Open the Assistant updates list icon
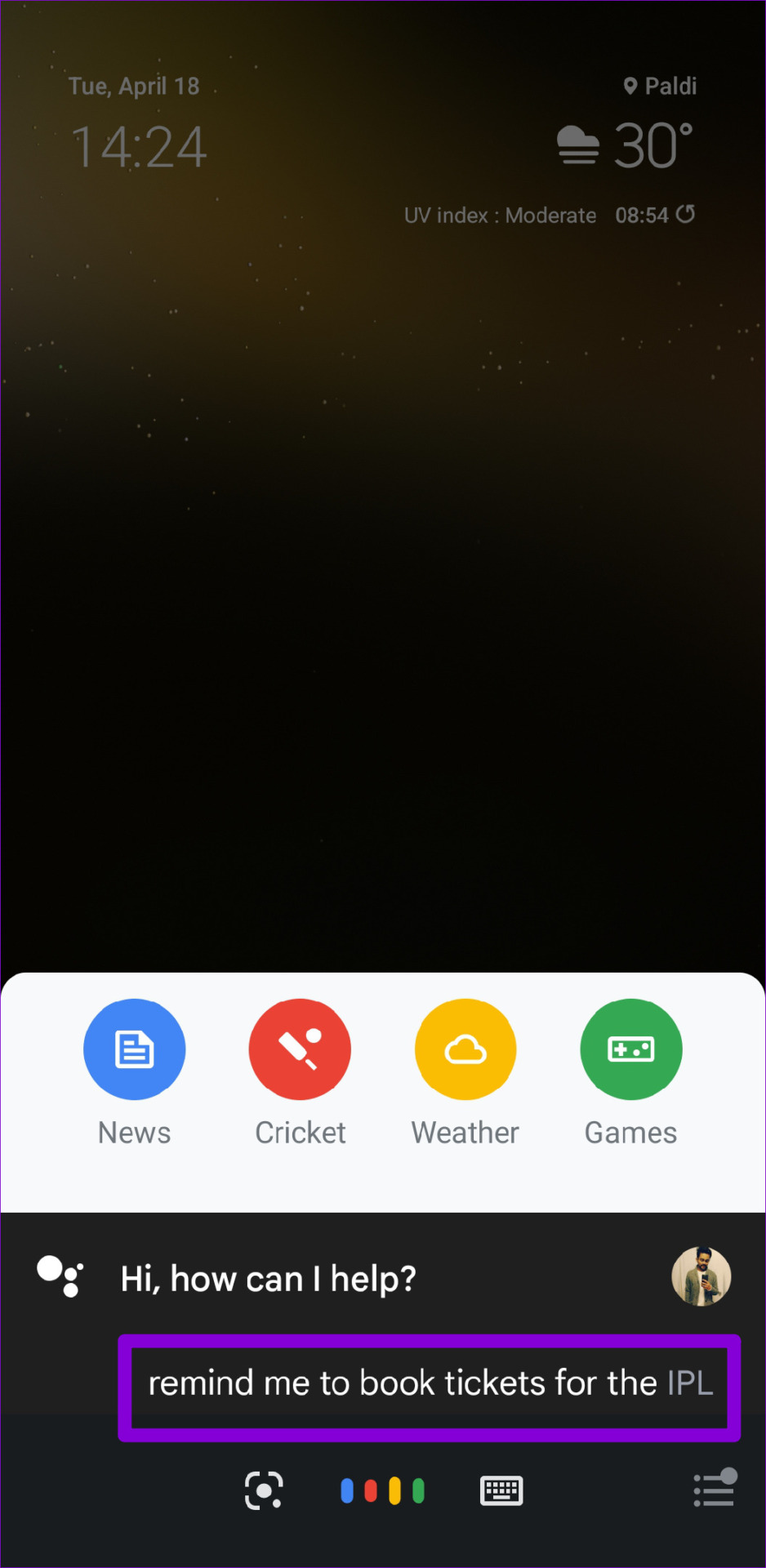 [x=715, y=1489]
